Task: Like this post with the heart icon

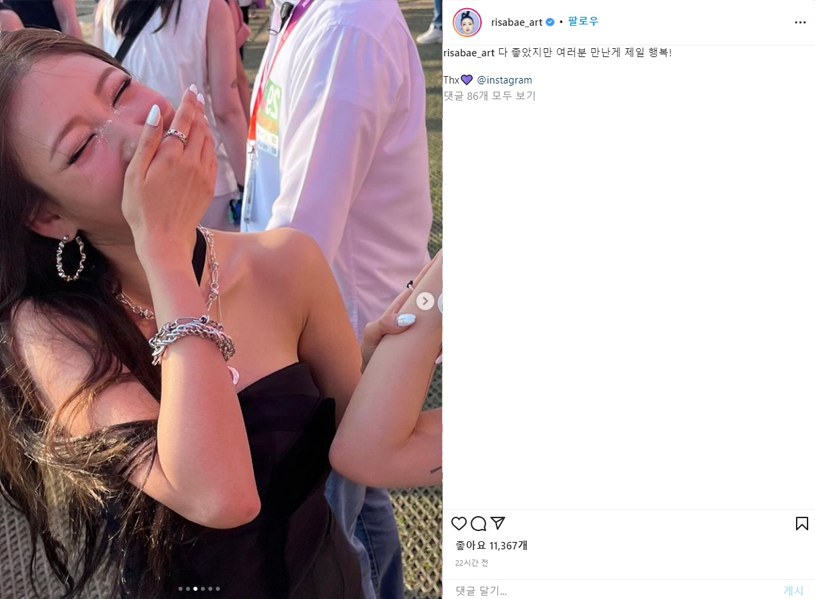Action: [459, 523]
